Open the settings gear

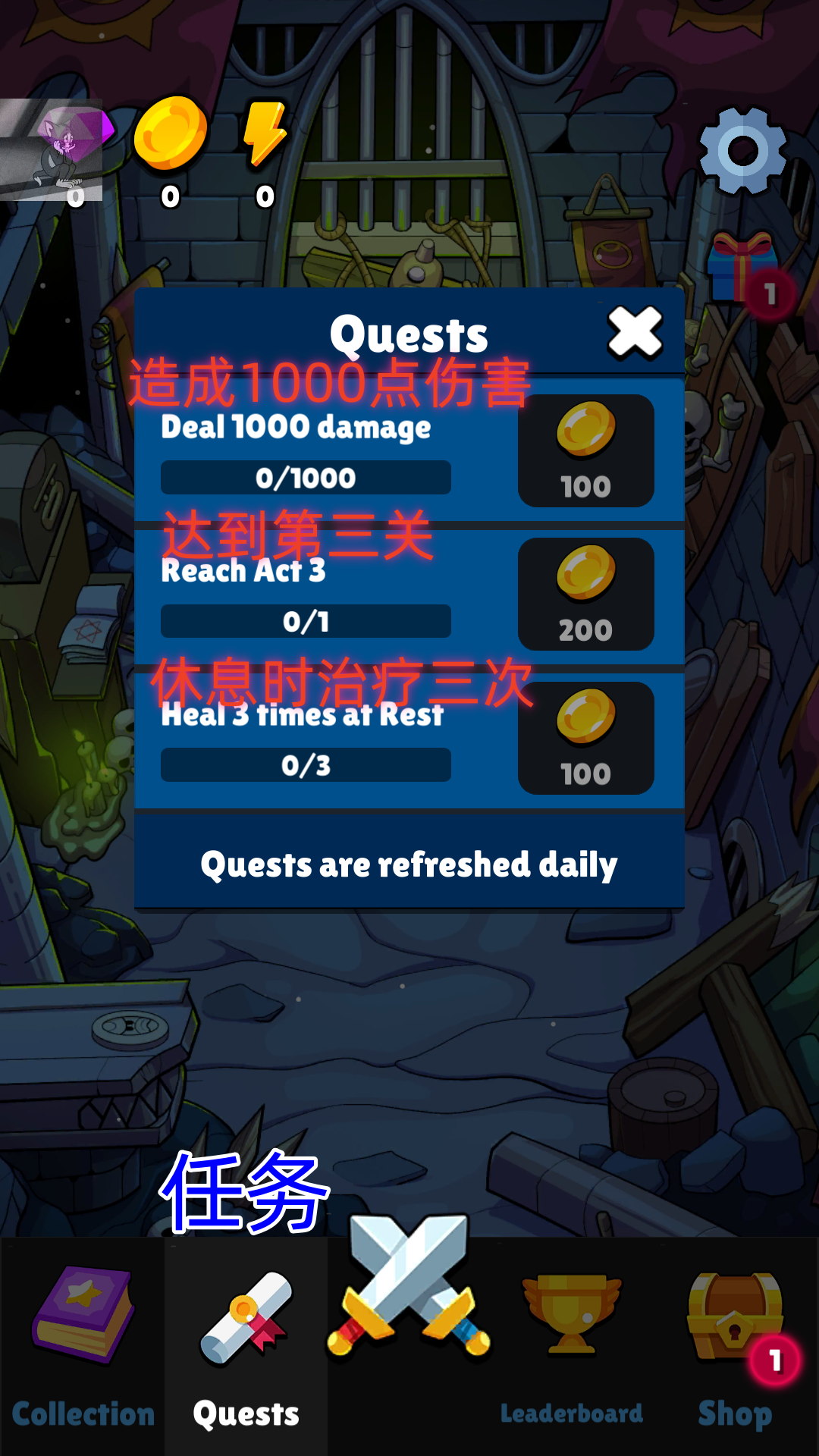(x=742, y=151)
